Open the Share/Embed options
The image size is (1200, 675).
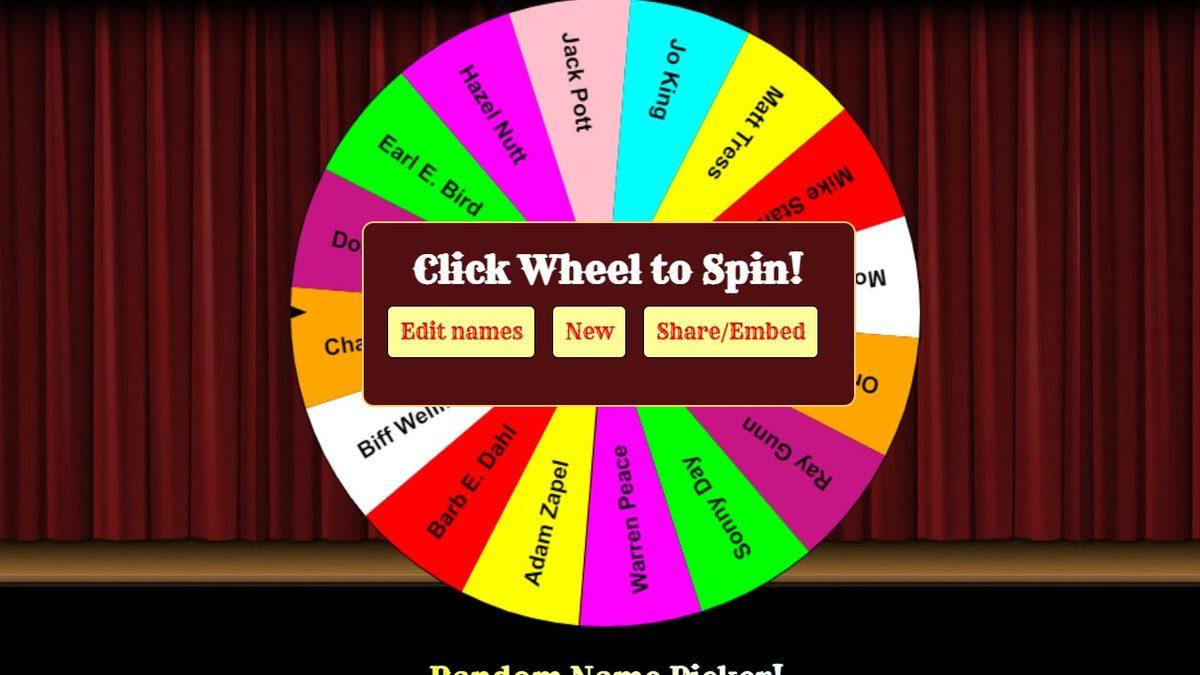click(x=730, y=332)
